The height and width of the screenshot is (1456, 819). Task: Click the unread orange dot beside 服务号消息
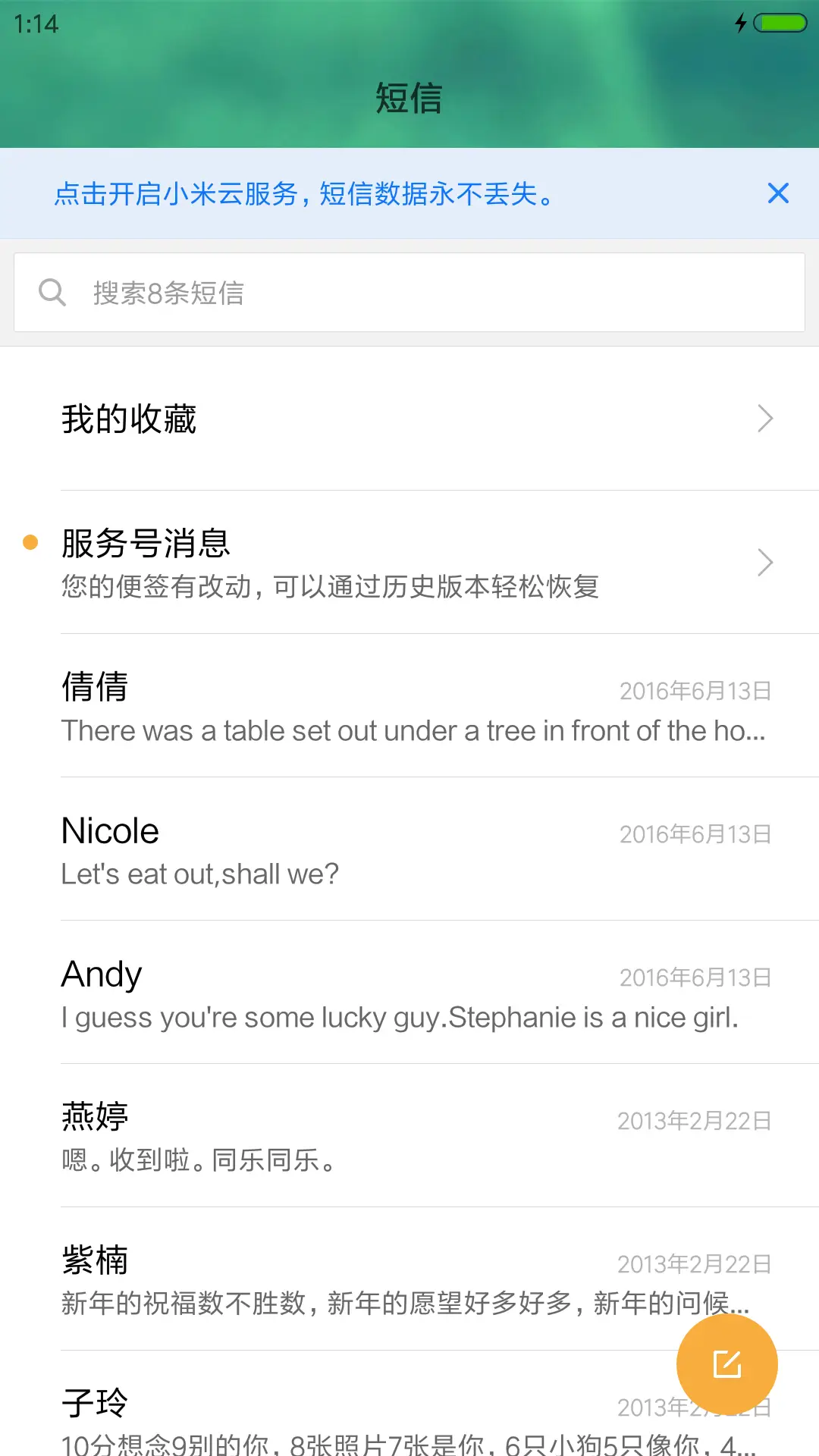(30, 543)
